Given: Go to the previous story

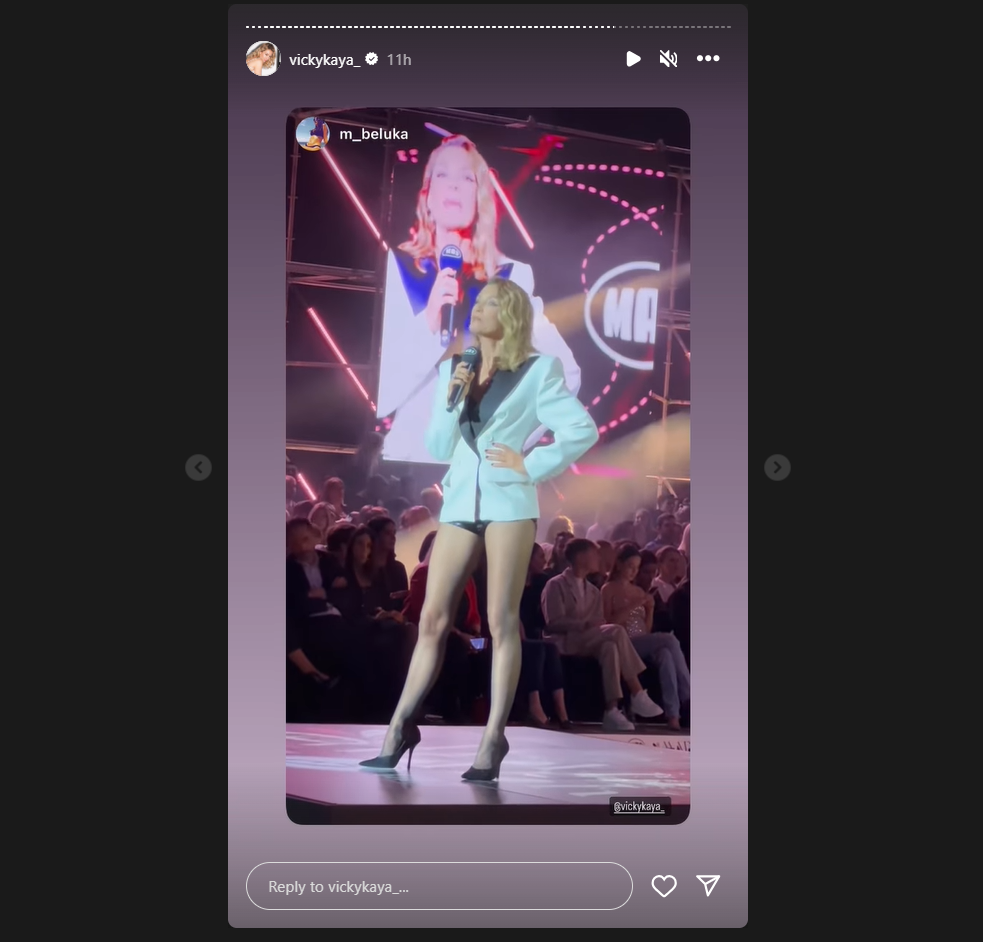Looking at the screenshot, I should pyautogui.click(x=199, y=467).
